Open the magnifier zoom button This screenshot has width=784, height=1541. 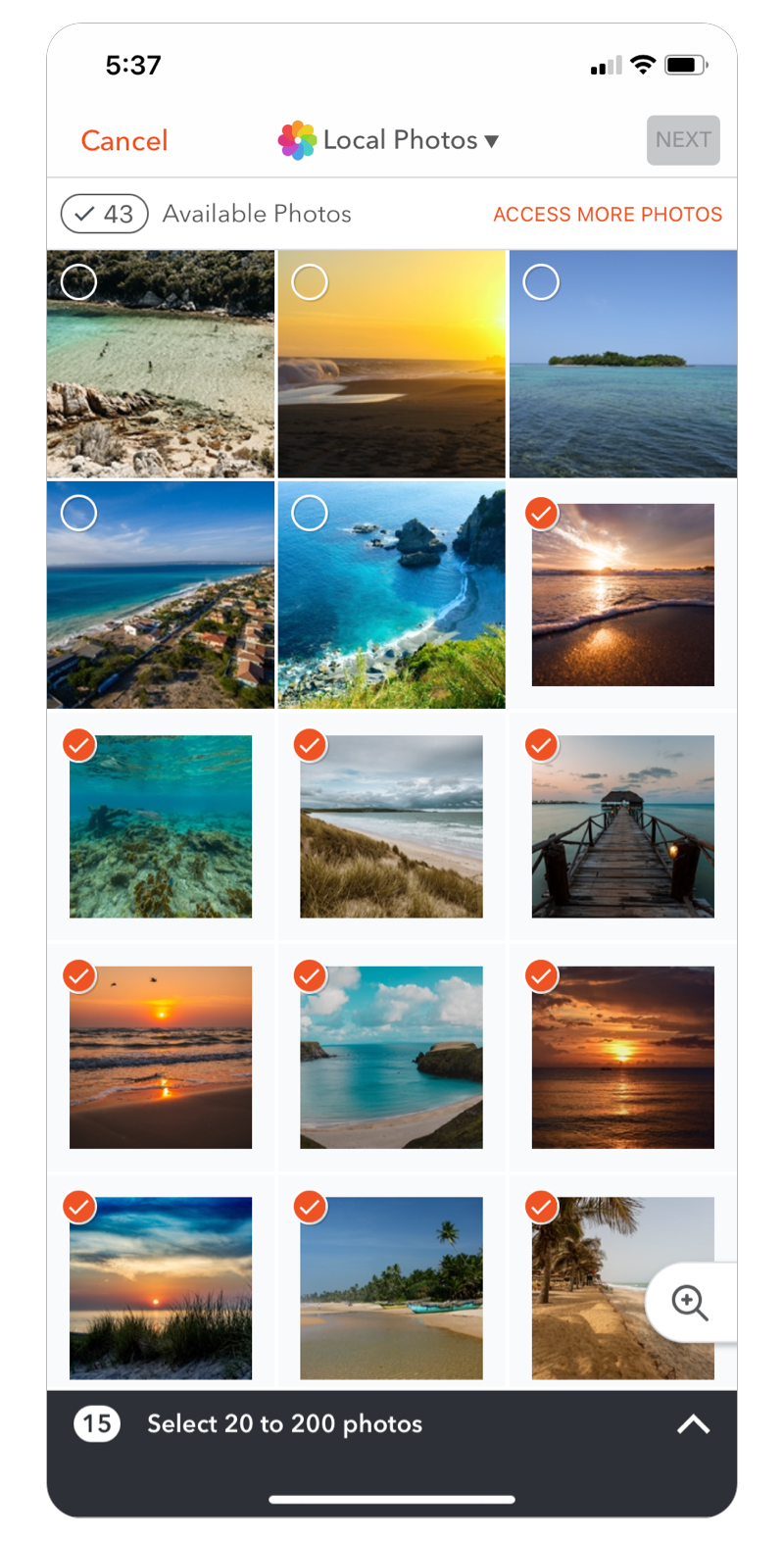click(690, 1303)
